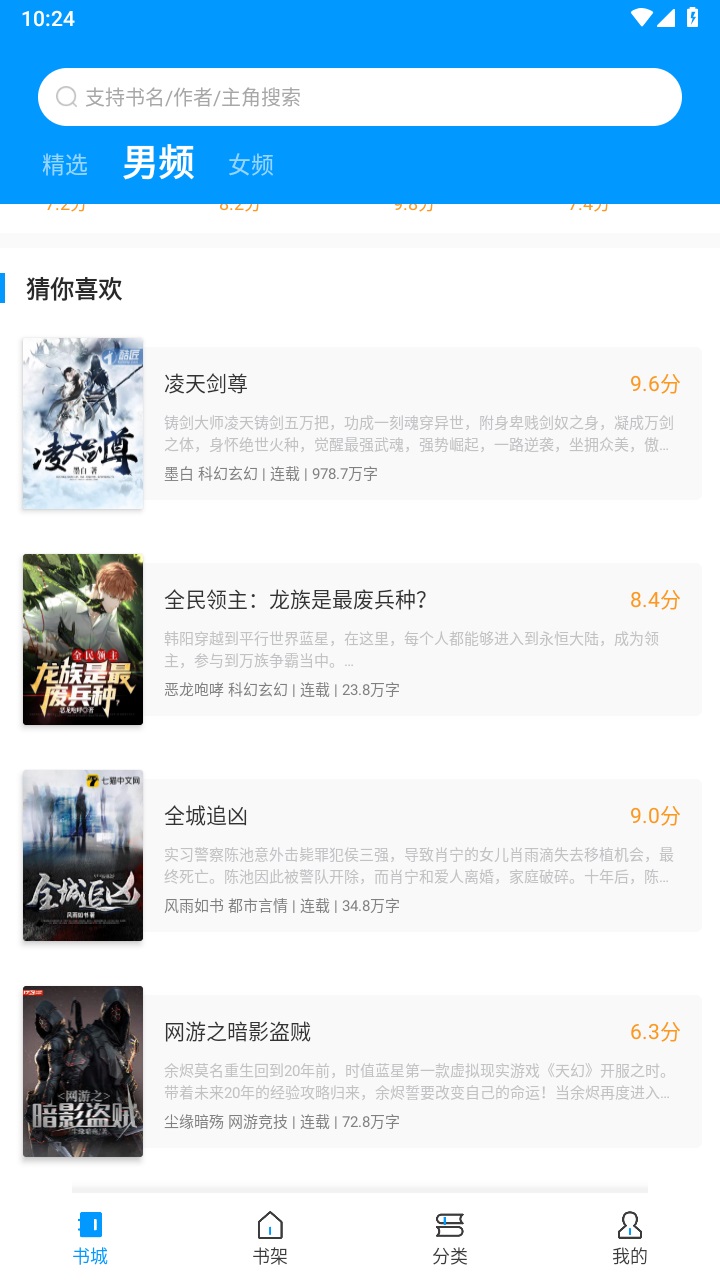Screen dimensions: 720x1280
Task: View the 猜你喜欢 section header
Action: pos(74,289)
